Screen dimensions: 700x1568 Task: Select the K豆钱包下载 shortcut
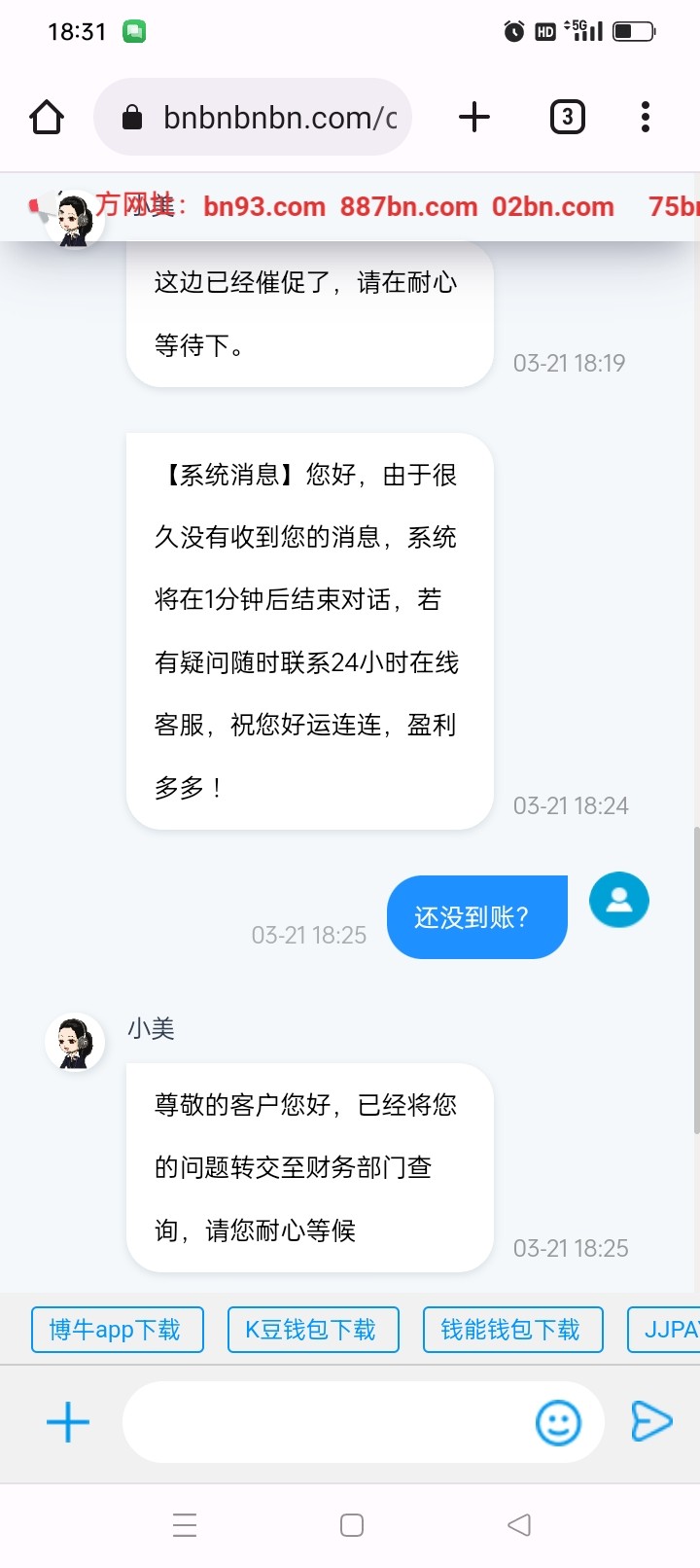click(313, 1330)
